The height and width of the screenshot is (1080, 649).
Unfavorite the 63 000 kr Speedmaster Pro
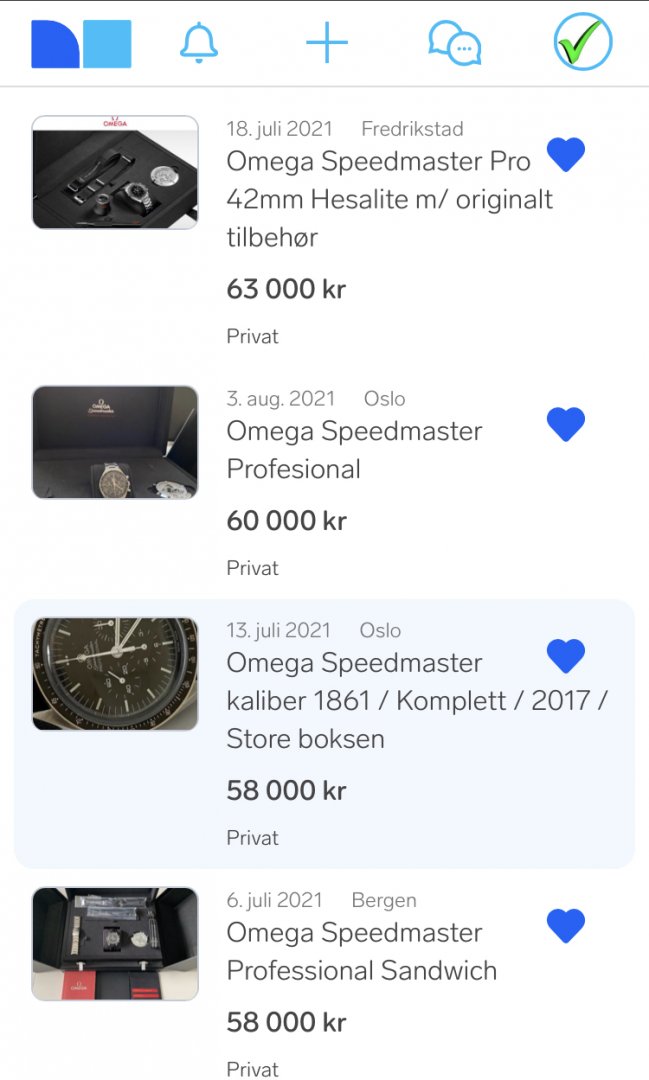coord(566,156)
